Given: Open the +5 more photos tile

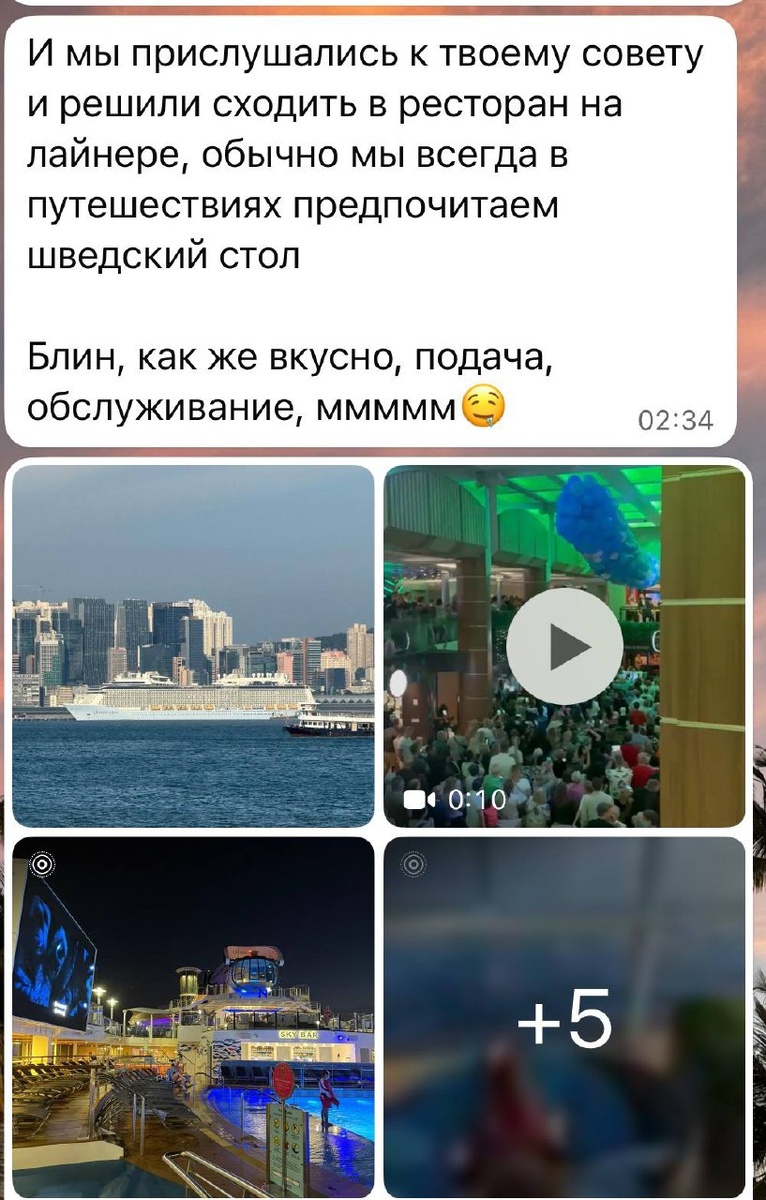Looking at the screenshot, I should point(564,1017).
